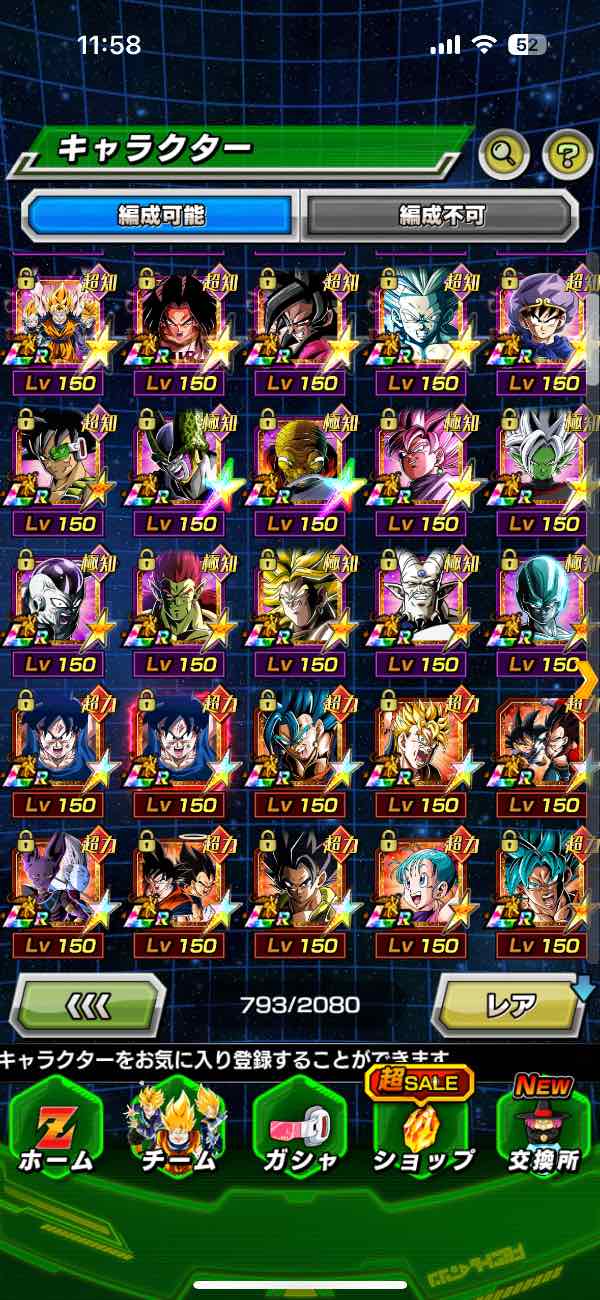Open the character search magnifier

point(505,153)
